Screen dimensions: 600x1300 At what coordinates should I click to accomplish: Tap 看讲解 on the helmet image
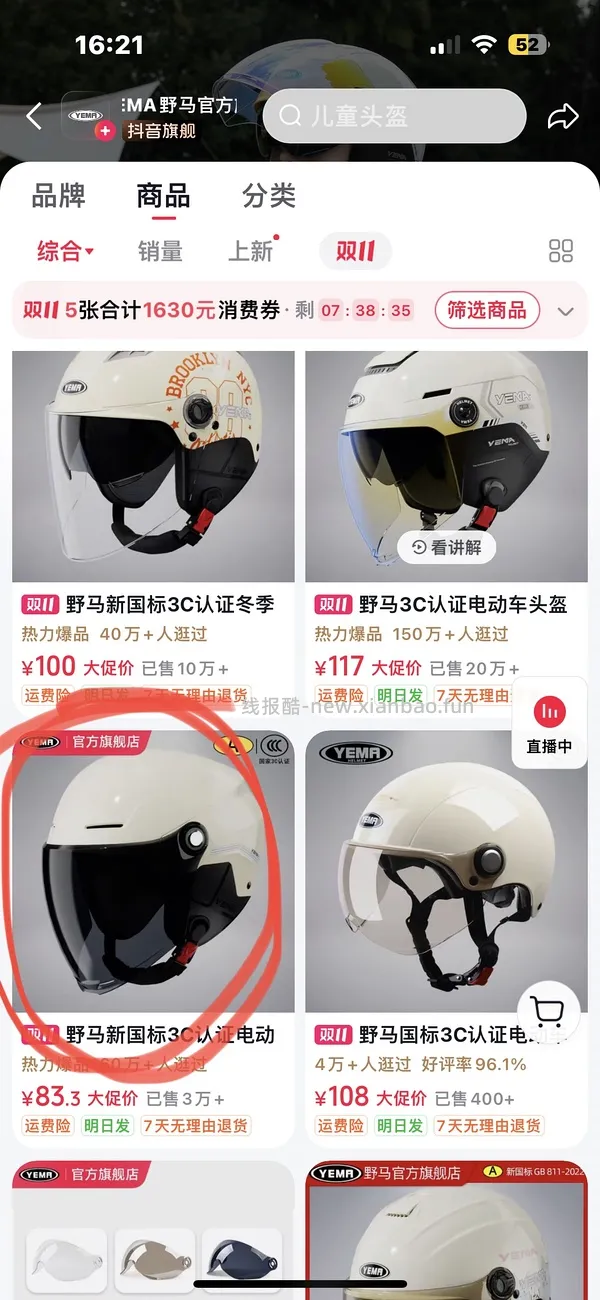tap(446, 547)
